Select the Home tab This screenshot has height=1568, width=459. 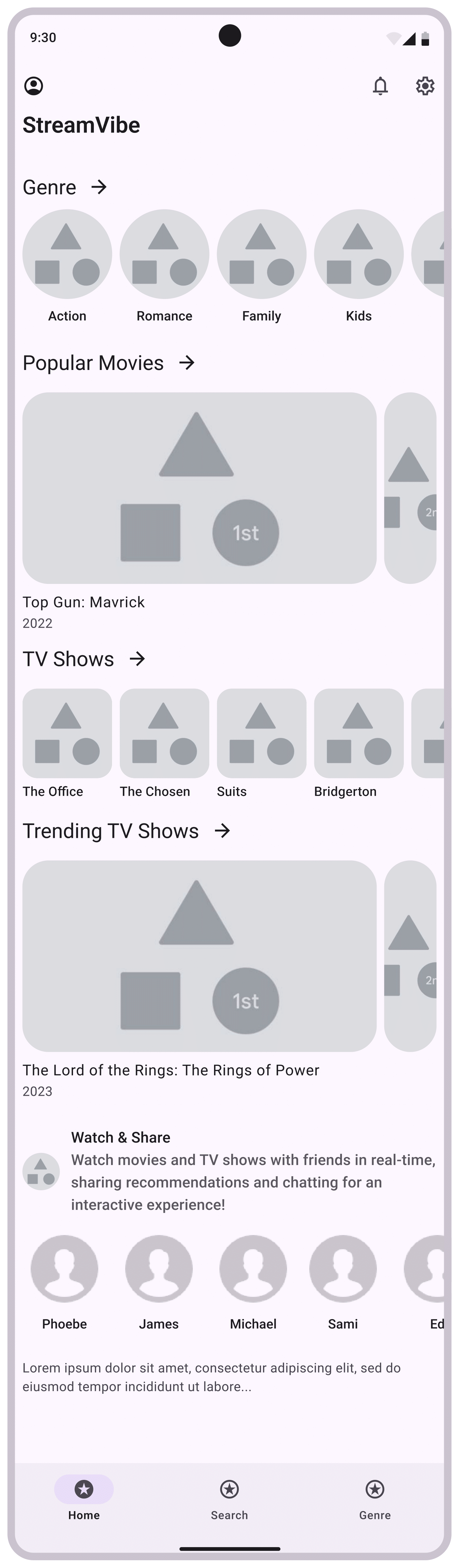84,1498
